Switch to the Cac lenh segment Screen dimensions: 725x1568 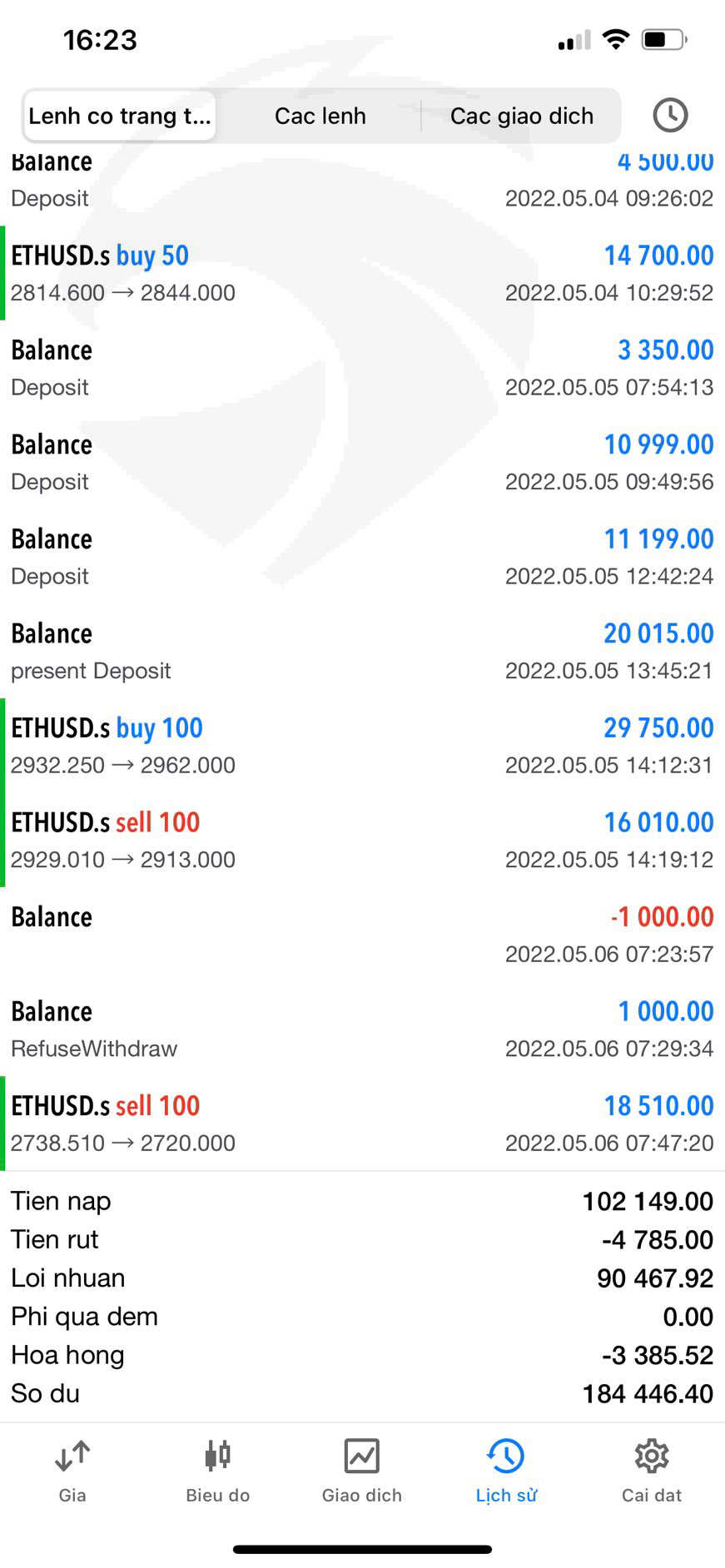(320, 116)
